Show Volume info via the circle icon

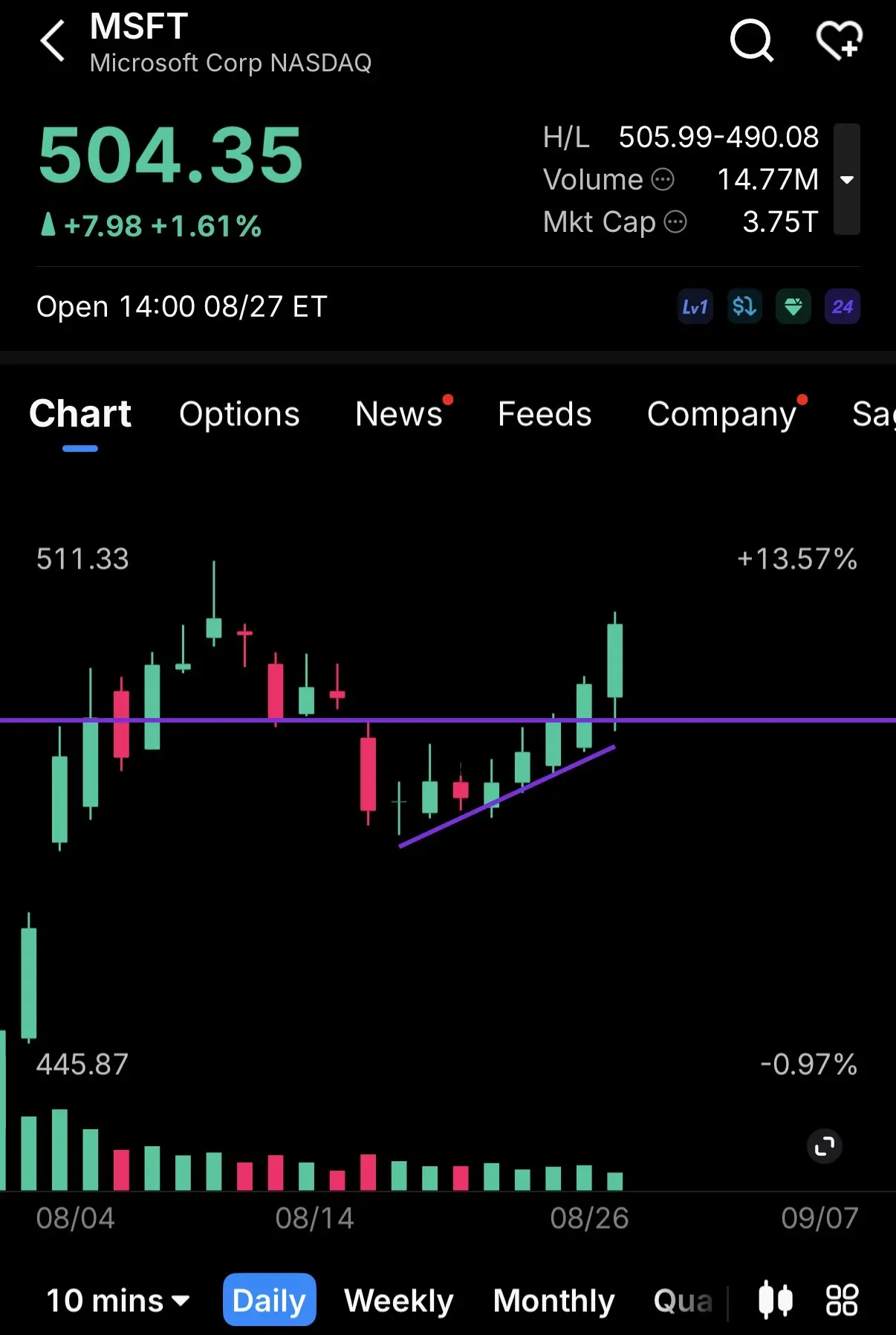pos(663,179)
